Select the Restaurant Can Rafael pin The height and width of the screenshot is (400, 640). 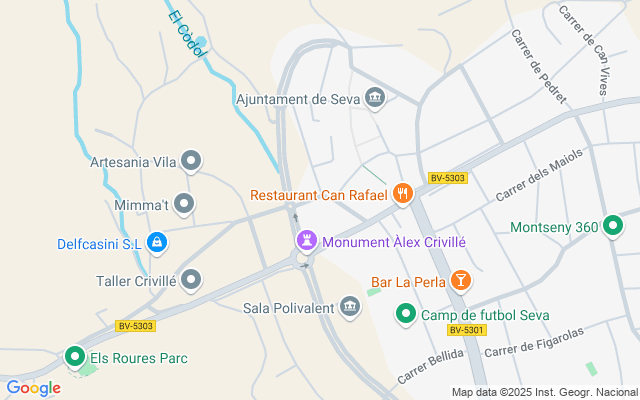(x=402, y=194)
